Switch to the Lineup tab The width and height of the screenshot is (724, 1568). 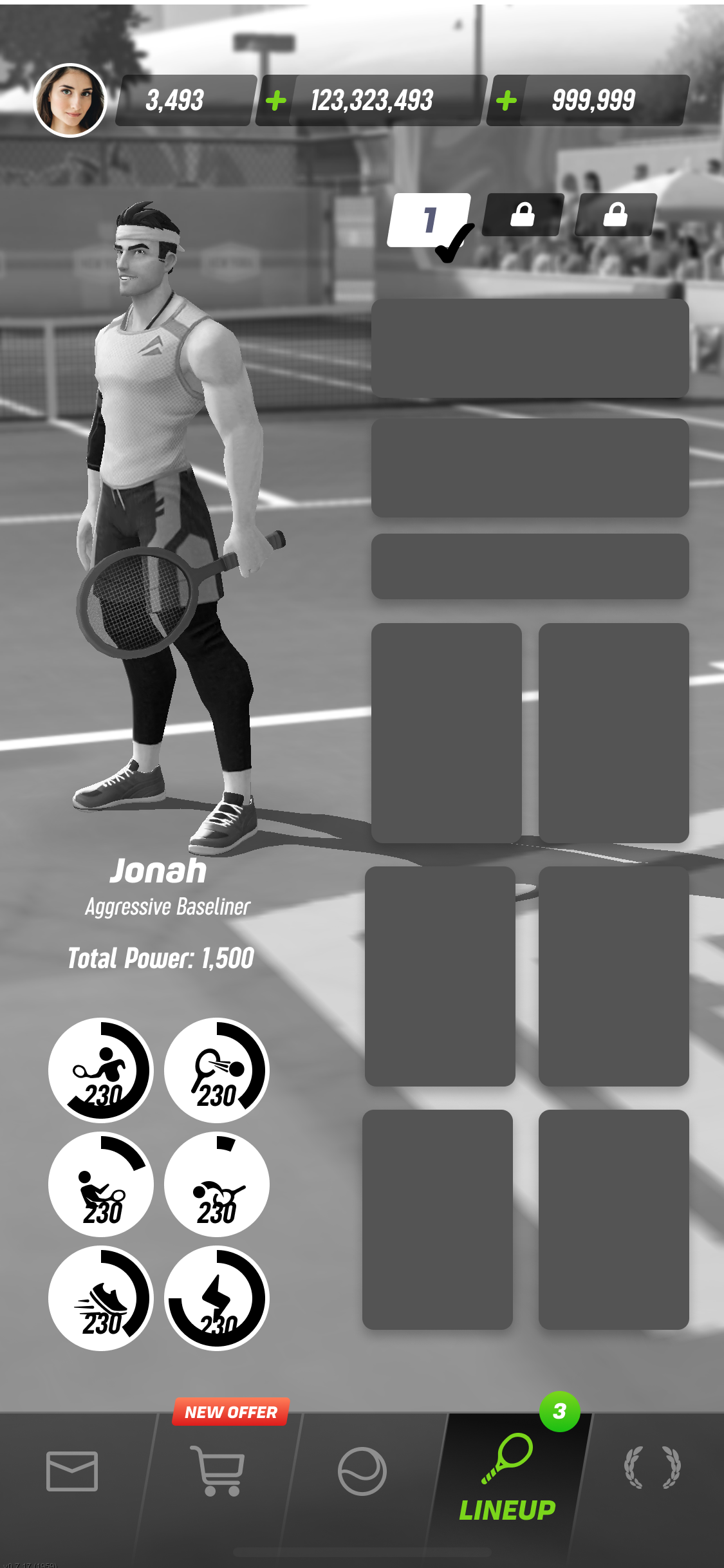(x=508, y=1480)
